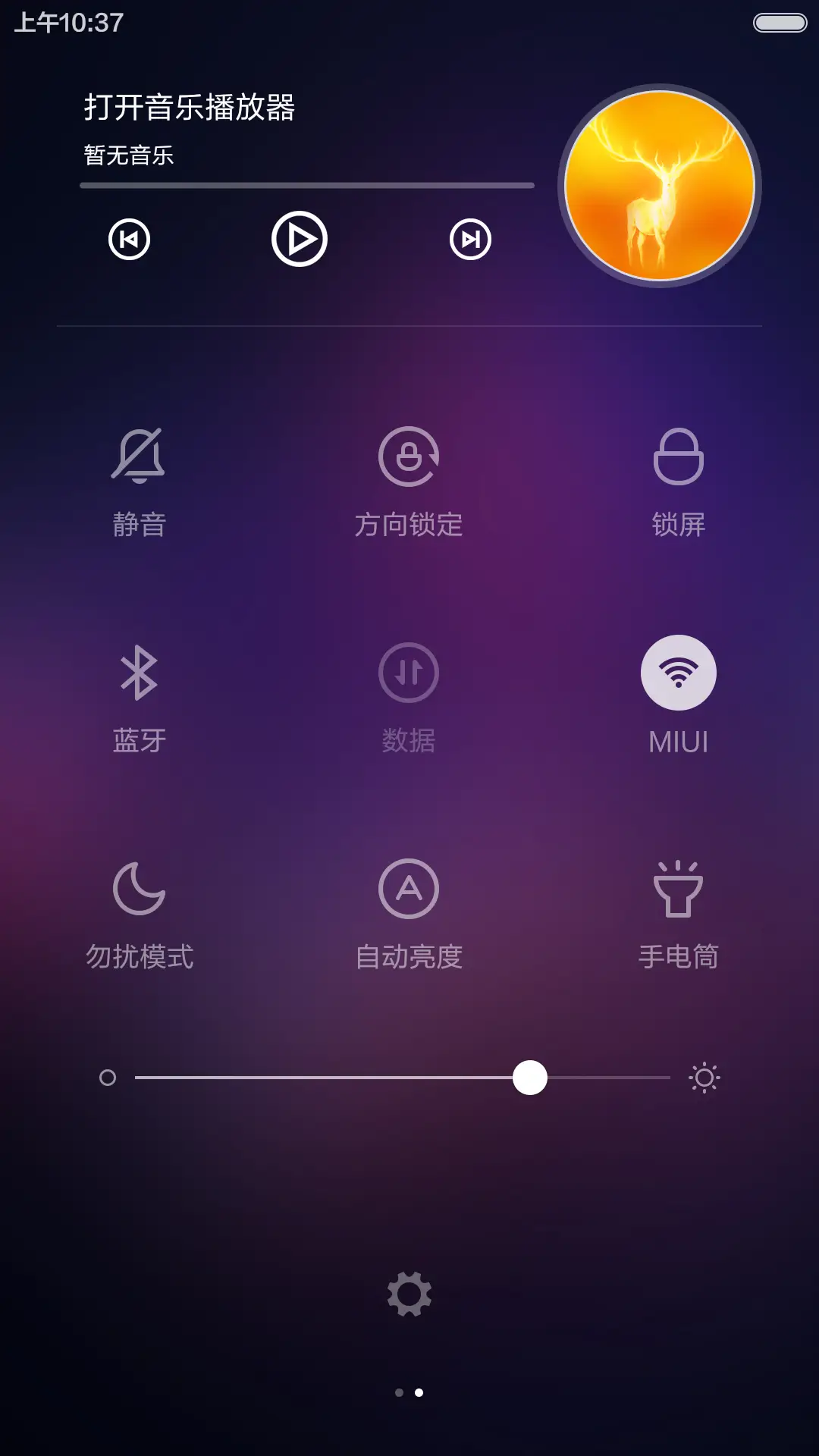819x1456 pixels.
Task: Tap the brightness sun icon beside the slider
Action: pyautogui.click(x=704, y=1077)
